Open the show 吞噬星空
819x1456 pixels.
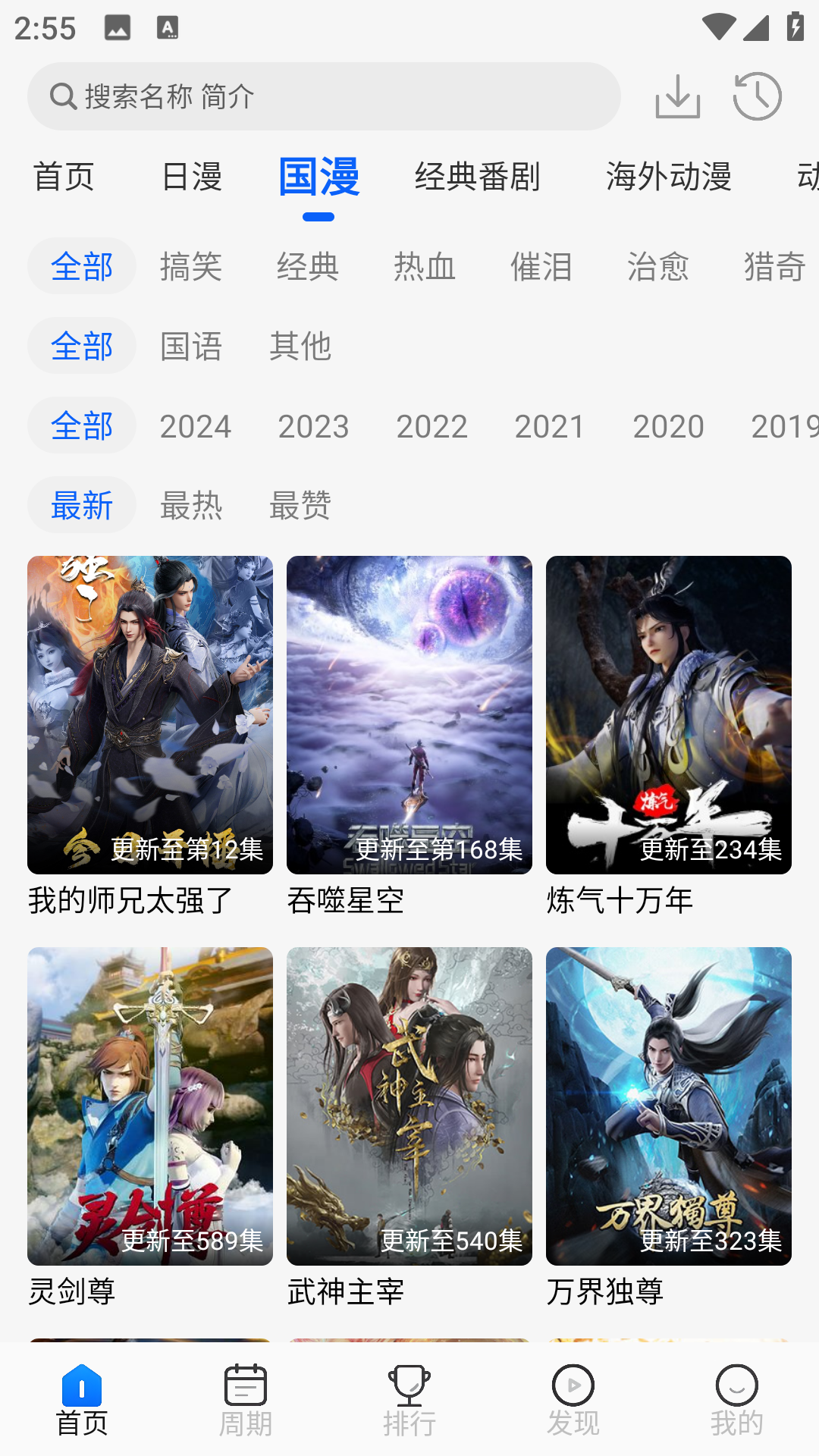(409, 715)
